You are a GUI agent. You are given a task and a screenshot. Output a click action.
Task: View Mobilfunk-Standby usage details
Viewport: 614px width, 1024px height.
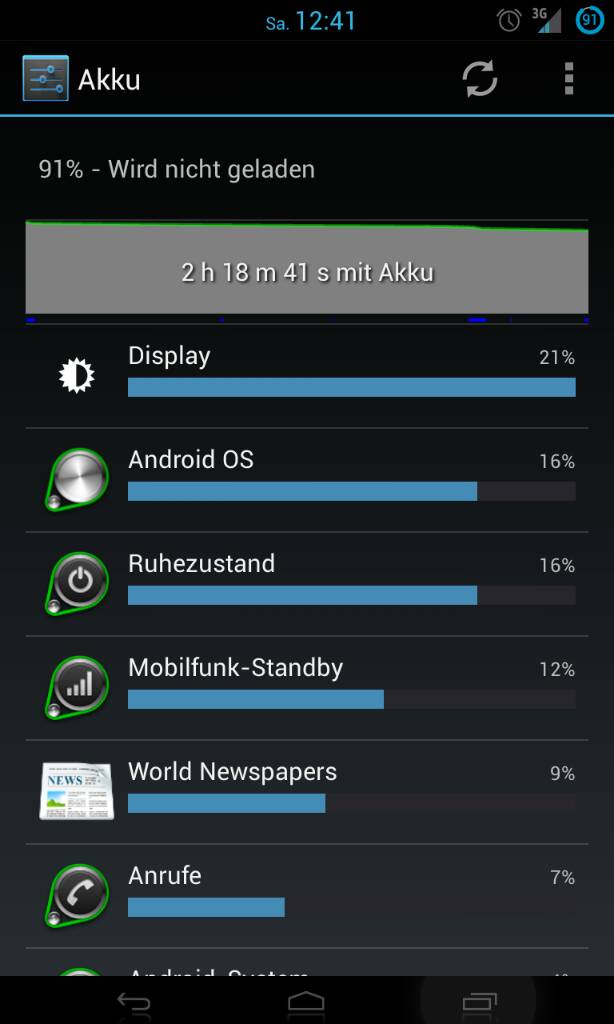[307, 688]
